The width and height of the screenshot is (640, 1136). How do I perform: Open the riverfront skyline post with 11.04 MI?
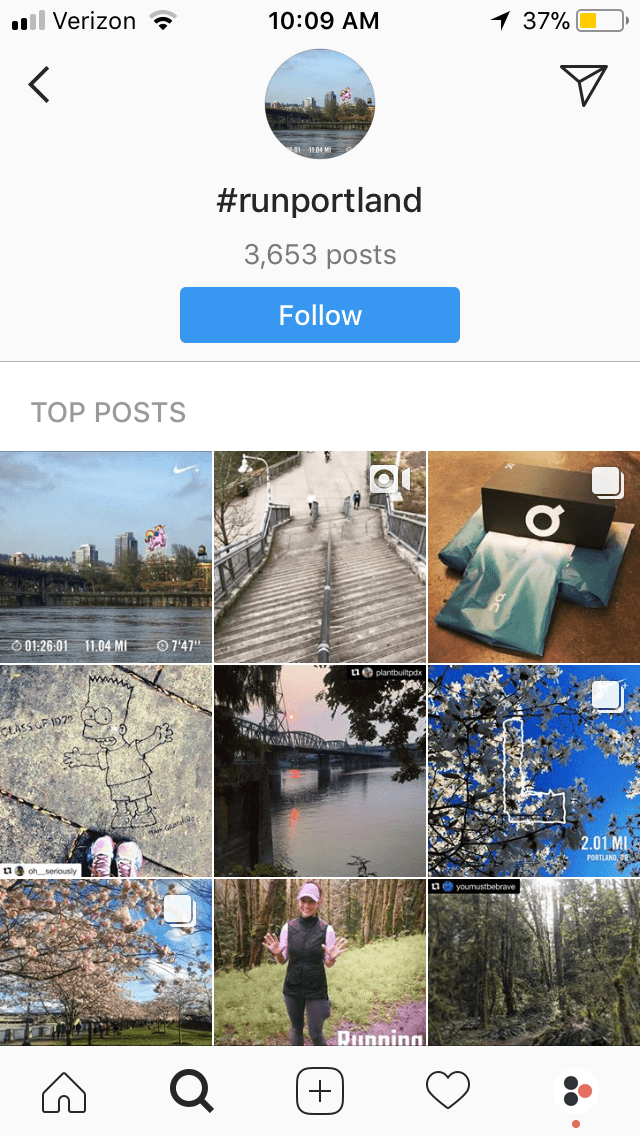(x=106, y=557)
